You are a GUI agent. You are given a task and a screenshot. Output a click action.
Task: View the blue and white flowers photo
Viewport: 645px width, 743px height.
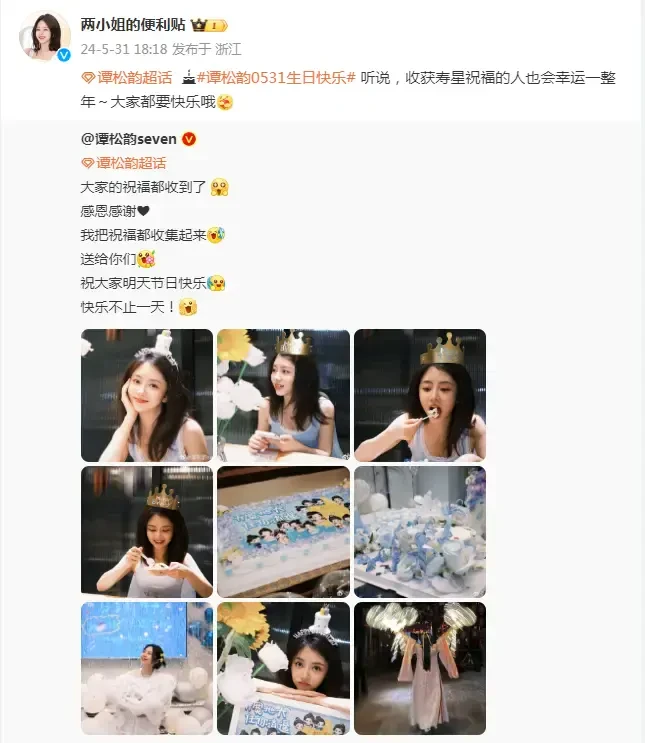(x=420, y=532)
